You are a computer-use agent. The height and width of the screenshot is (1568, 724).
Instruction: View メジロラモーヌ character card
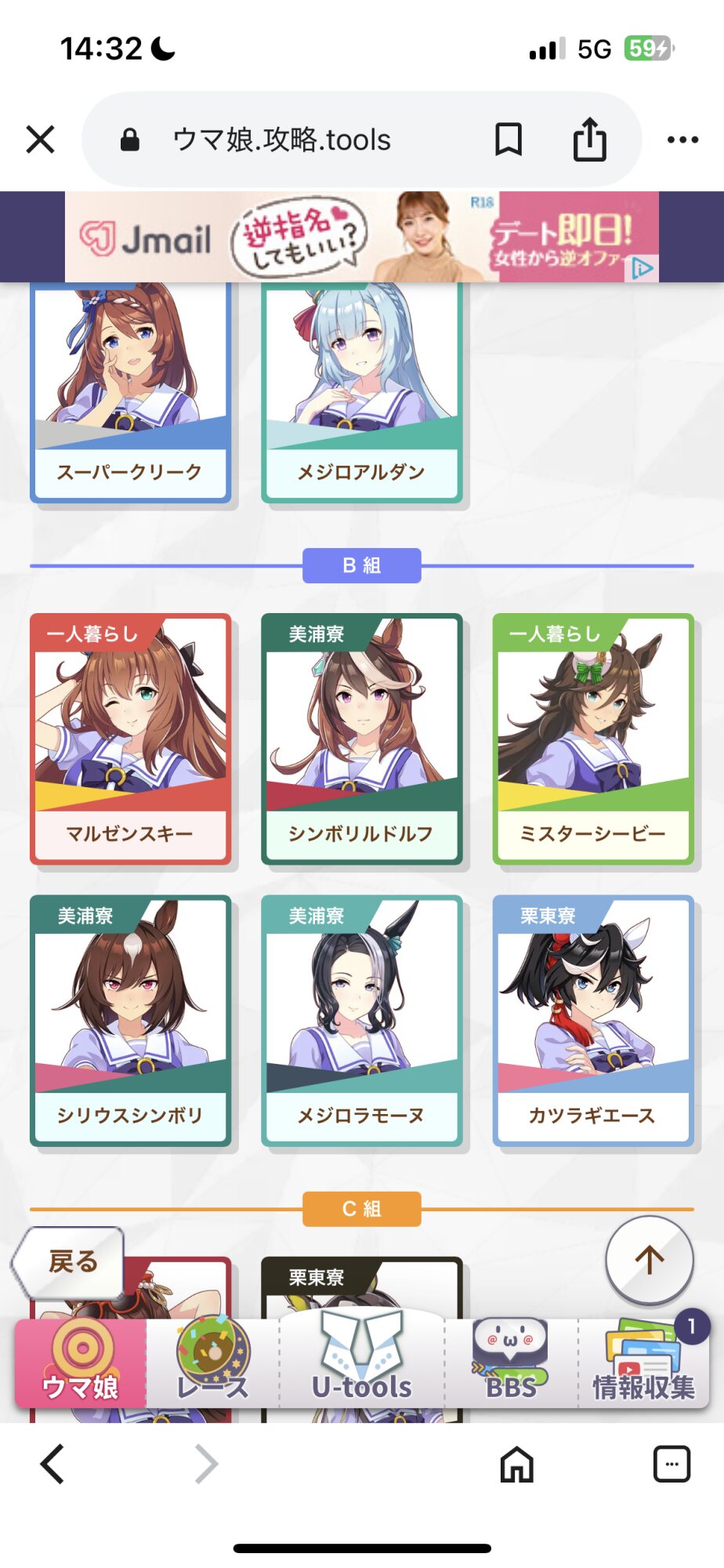click(361, 1021)
